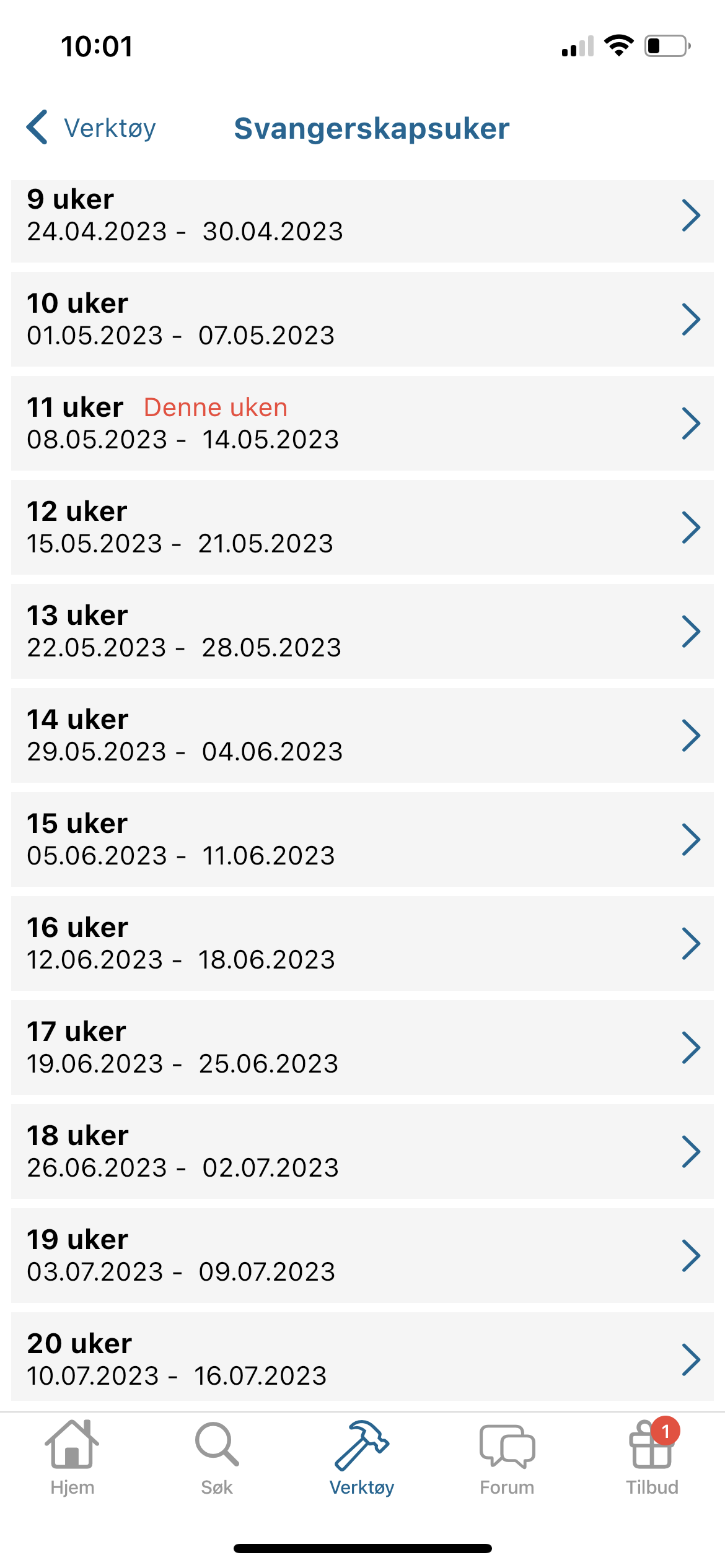725x1568 pixels.
Task: Open 11 uker marked Denne uken
Action: click(x=362, y=423)
